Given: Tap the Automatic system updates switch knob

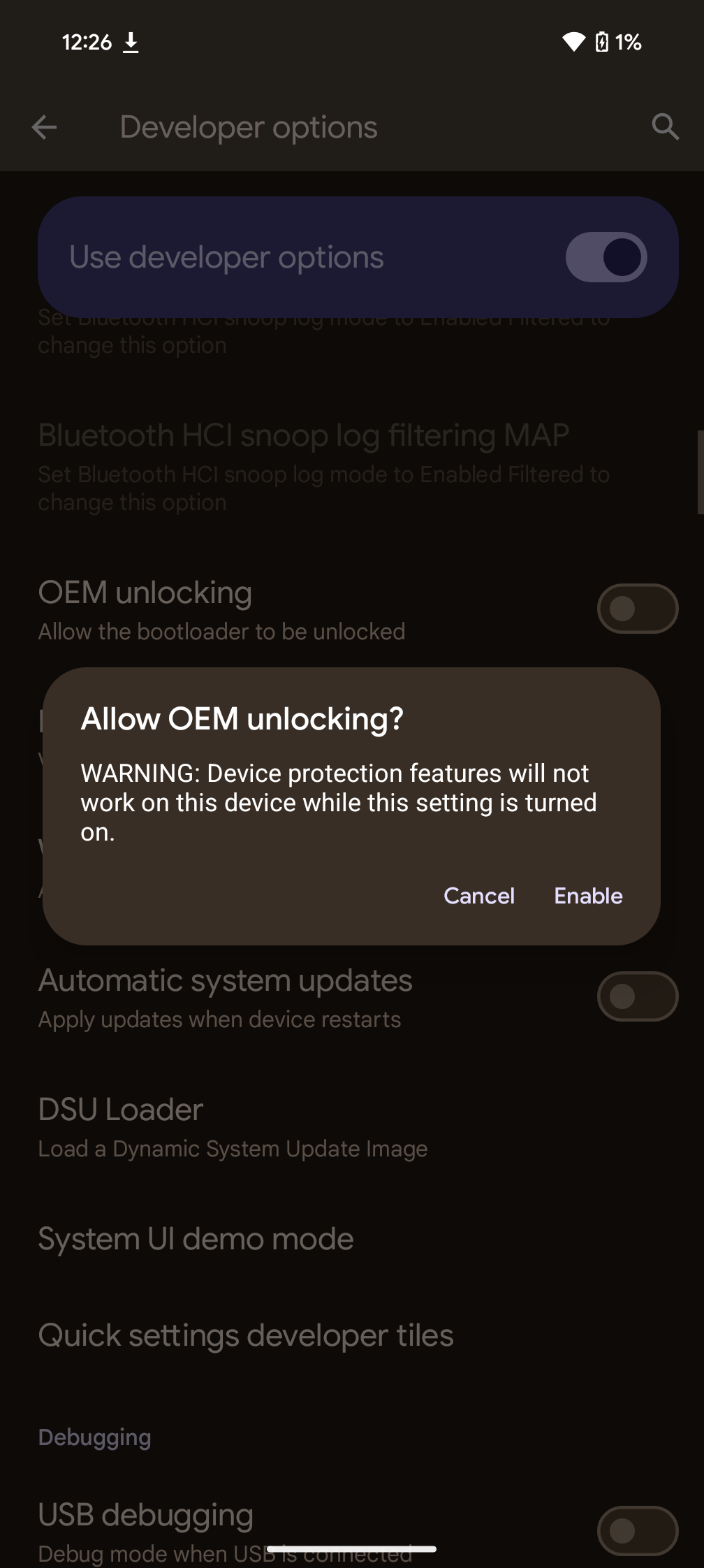Looking at the screenshot, I should pos(624,996).
